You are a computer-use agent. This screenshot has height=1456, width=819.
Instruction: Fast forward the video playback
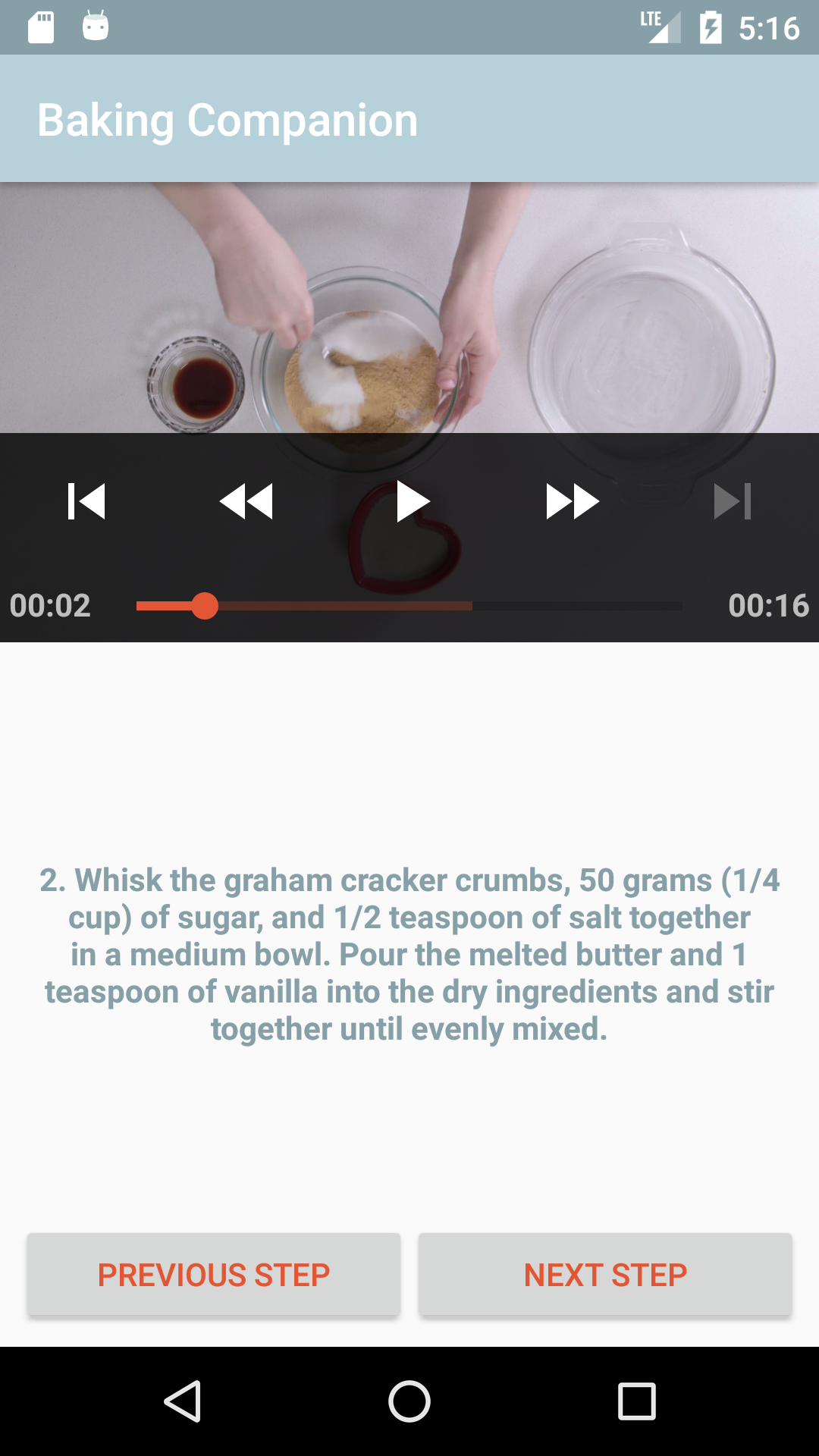pos(573,500)
